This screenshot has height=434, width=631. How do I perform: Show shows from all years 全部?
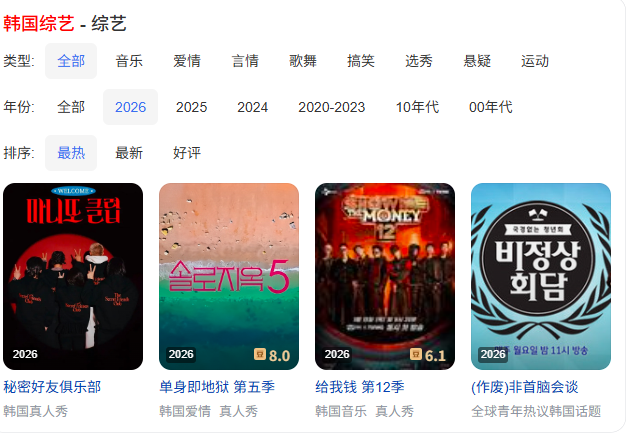pos(71,107)
